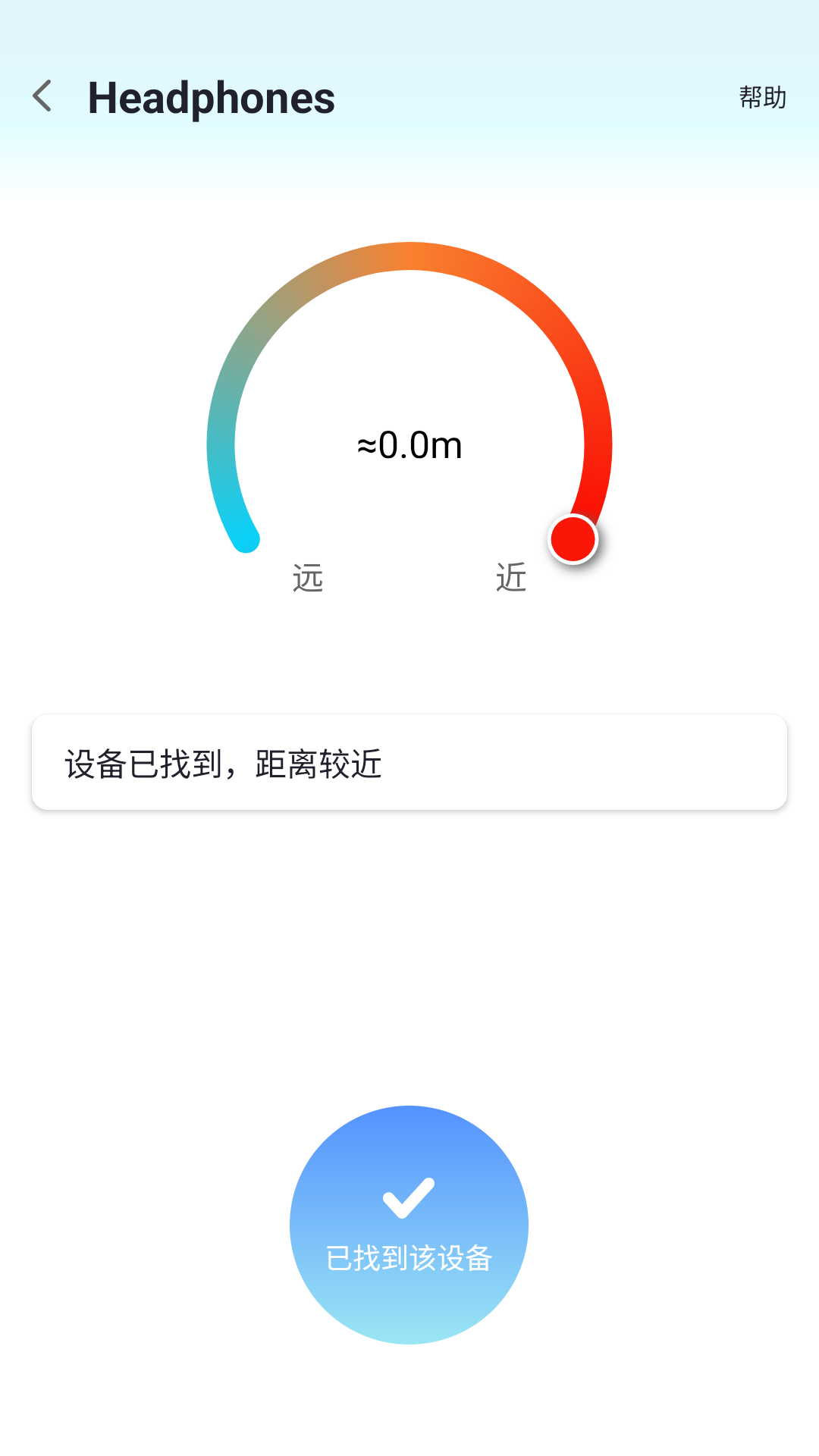Click the red indicator dot on the gauge
This screenshot has height=1456, width=819.
573,538
